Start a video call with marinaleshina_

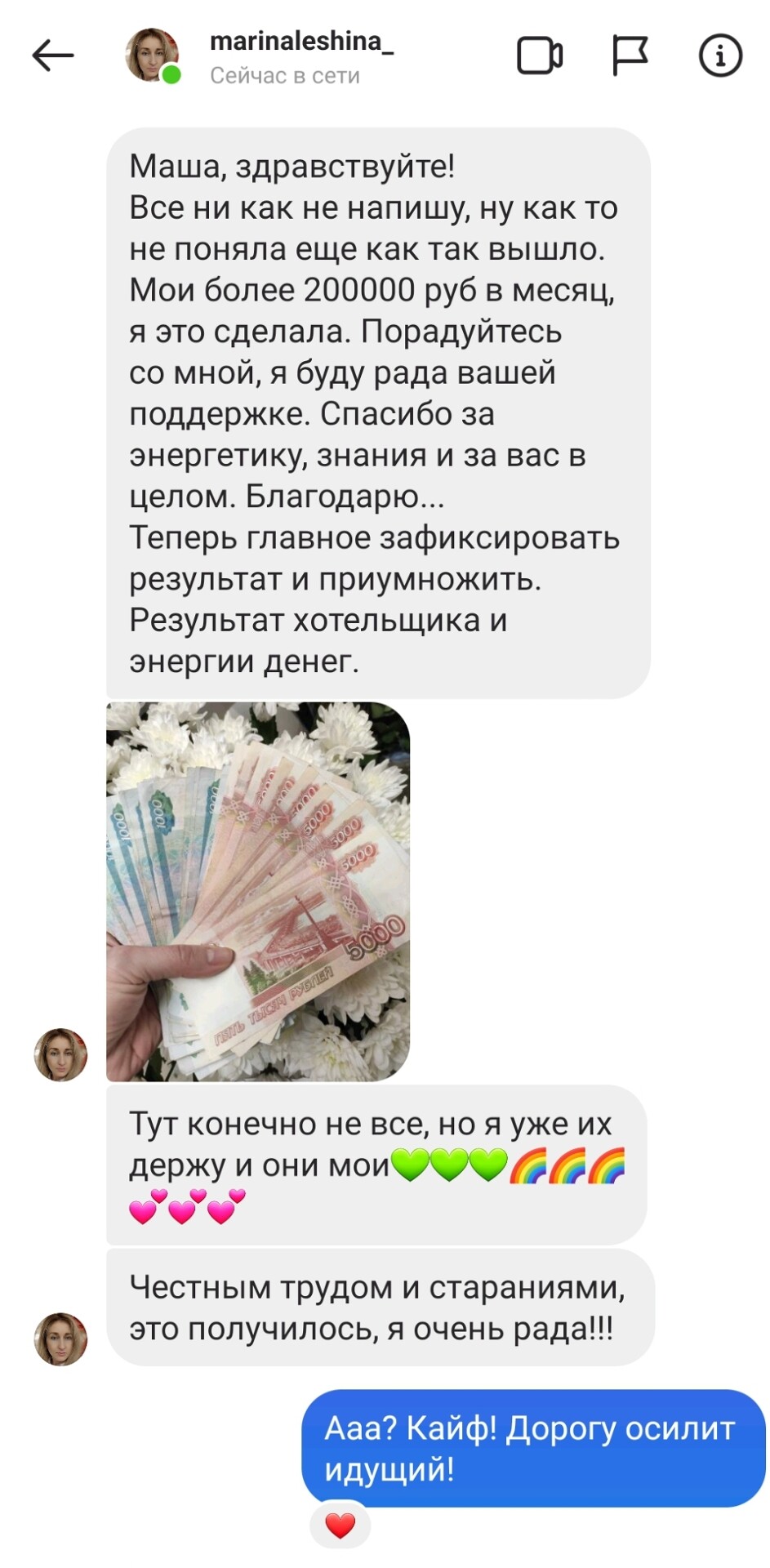pos(540,56)
